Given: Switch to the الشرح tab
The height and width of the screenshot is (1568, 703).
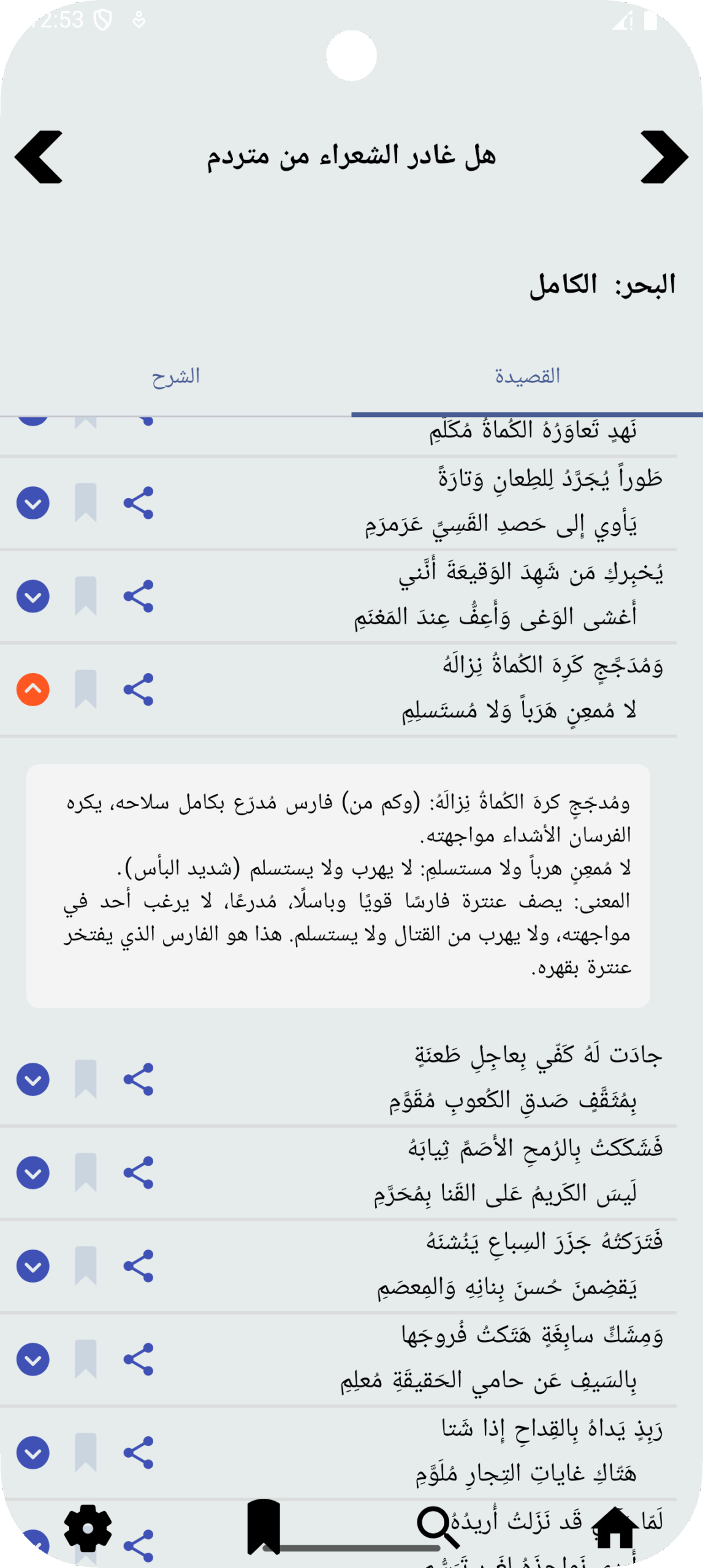Looking at the screenshot, I should (176, 376).
